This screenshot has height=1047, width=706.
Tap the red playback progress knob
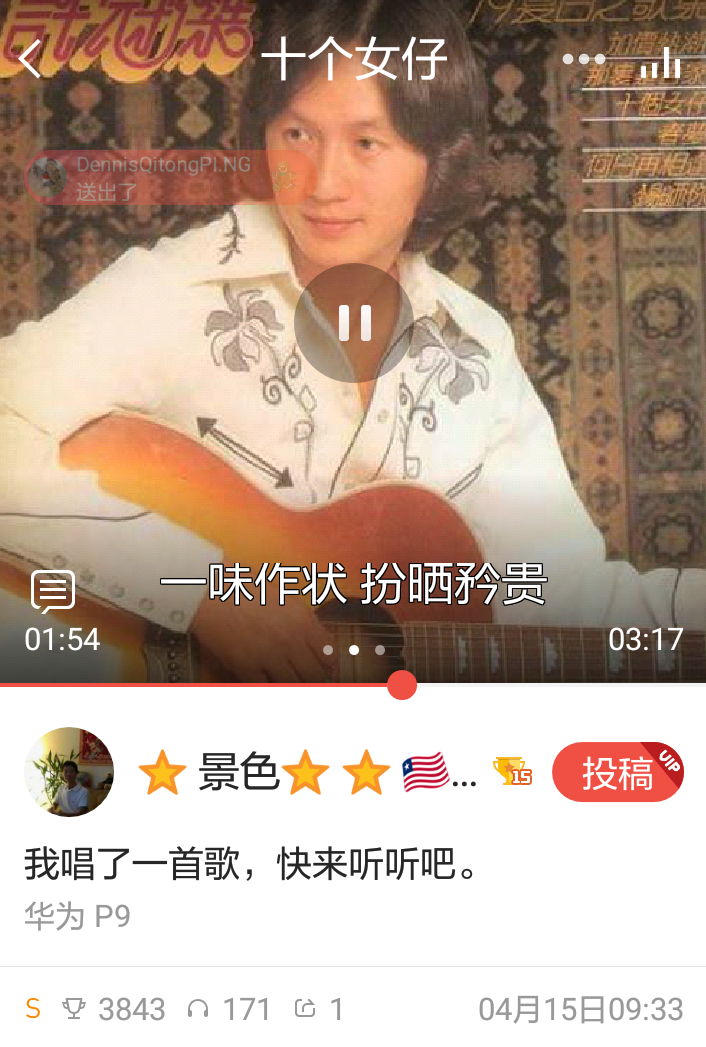pos(401,685)
